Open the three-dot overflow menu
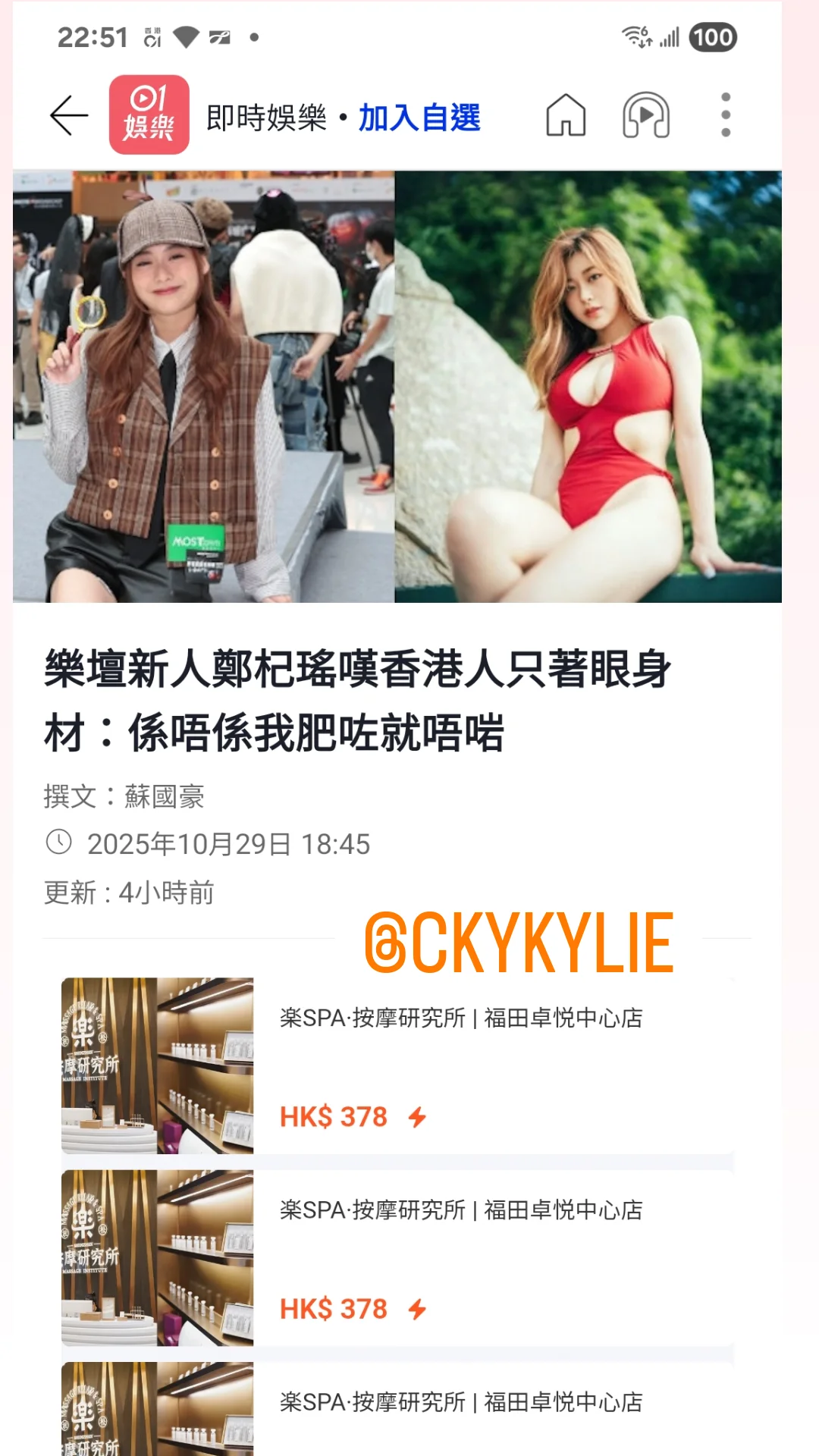 [x=726, y=115]
